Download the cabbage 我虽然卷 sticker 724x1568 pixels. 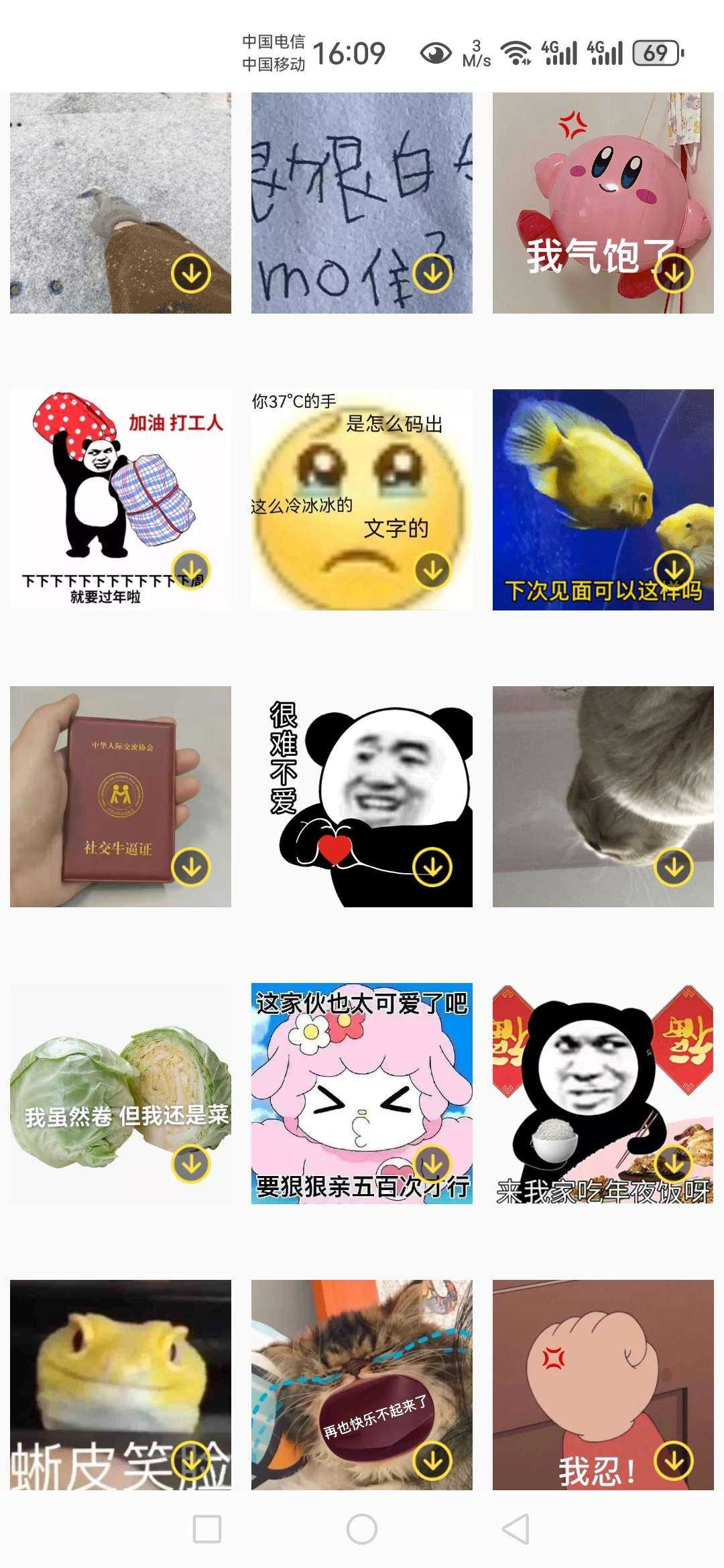(191, 1164)
